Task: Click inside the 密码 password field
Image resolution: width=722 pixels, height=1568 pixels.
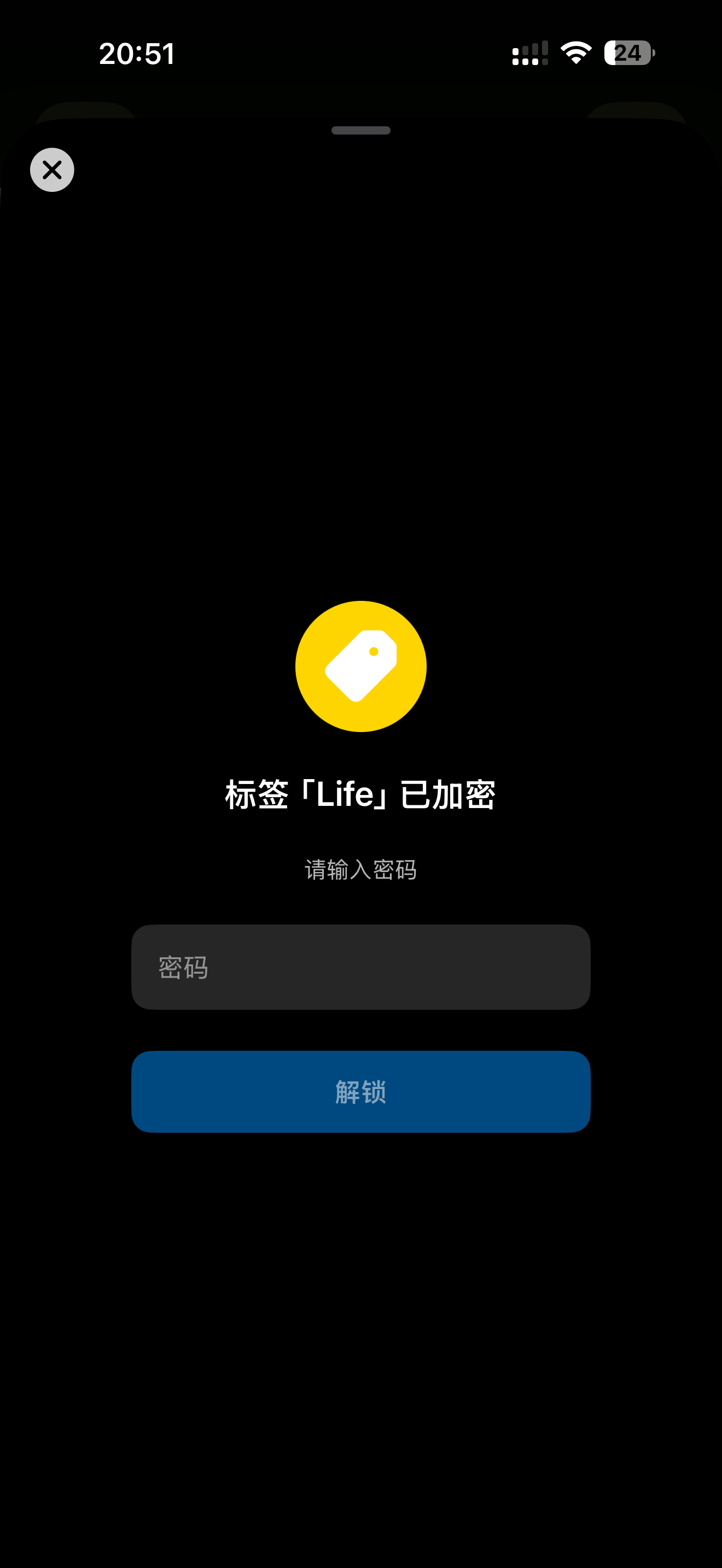Action: click(x=360, y=967)
